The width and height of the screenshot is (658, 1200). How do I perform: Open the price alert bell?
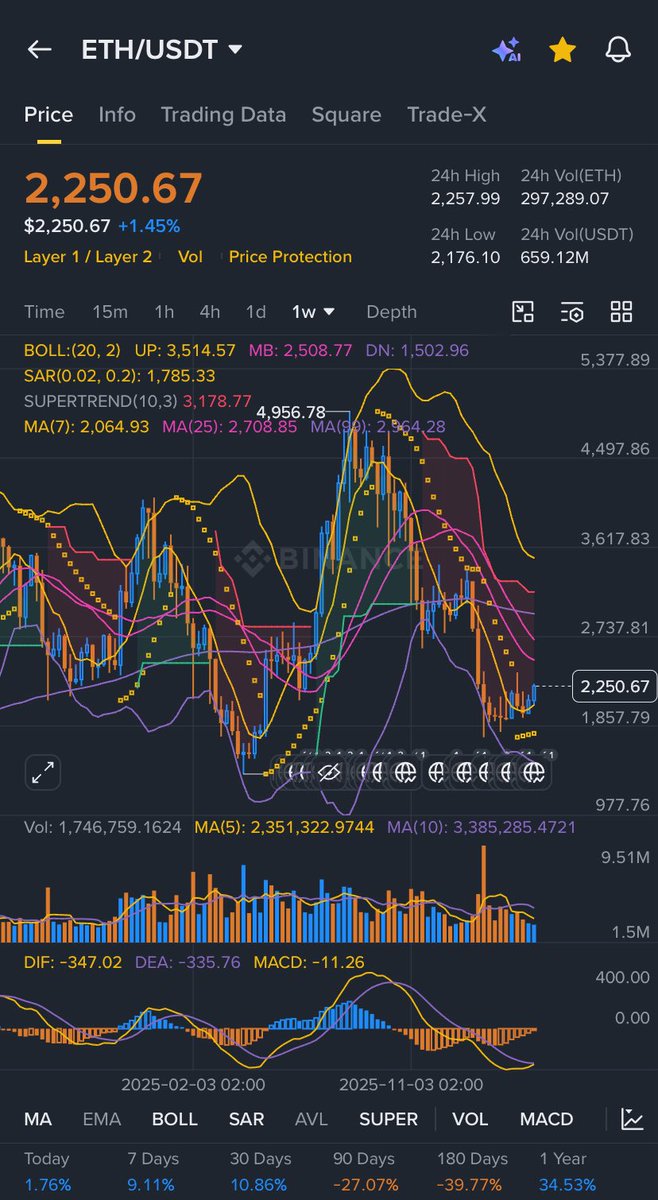tap(618, 50)
